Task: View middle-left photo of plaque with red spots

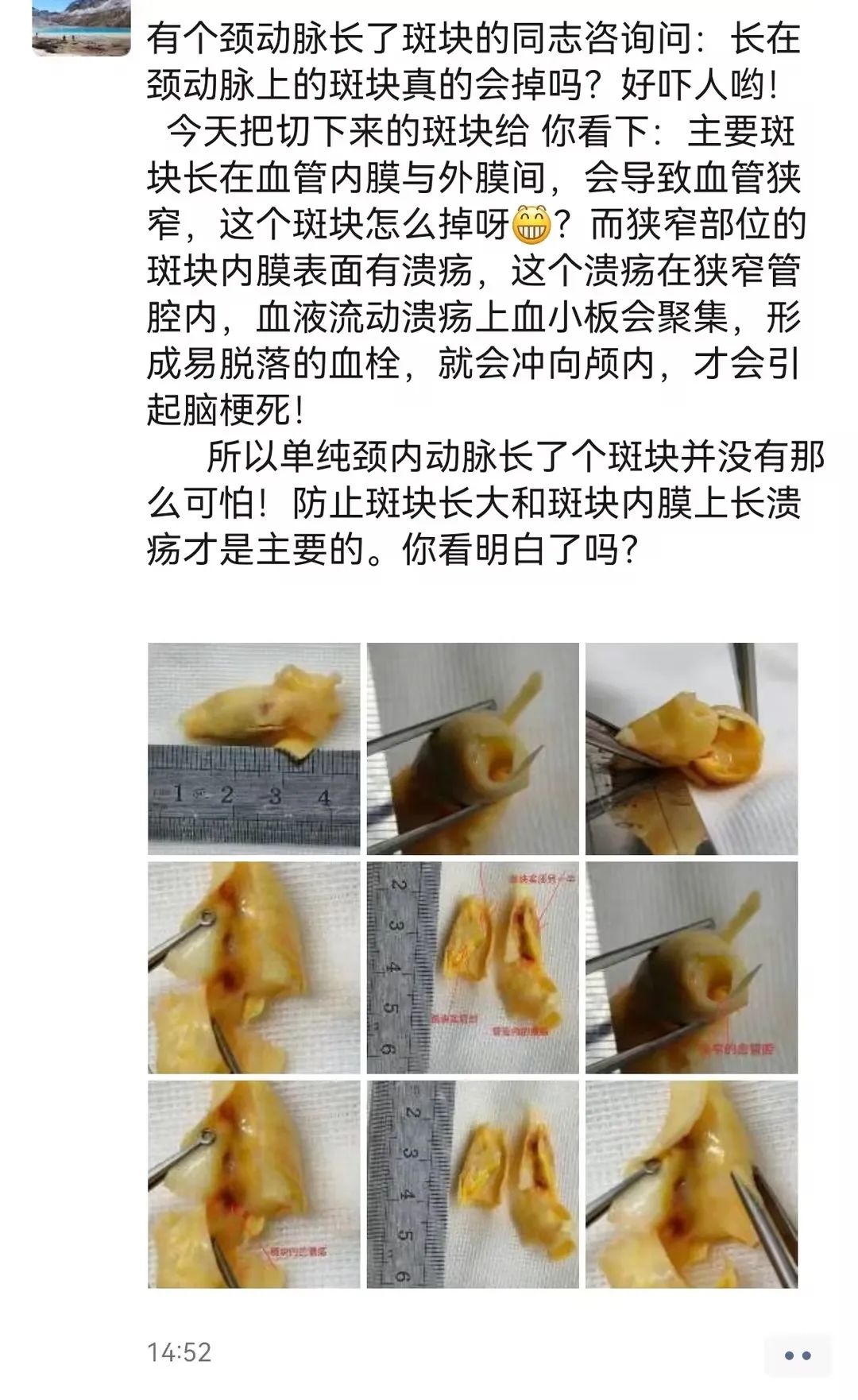Action: pos(253,968)
